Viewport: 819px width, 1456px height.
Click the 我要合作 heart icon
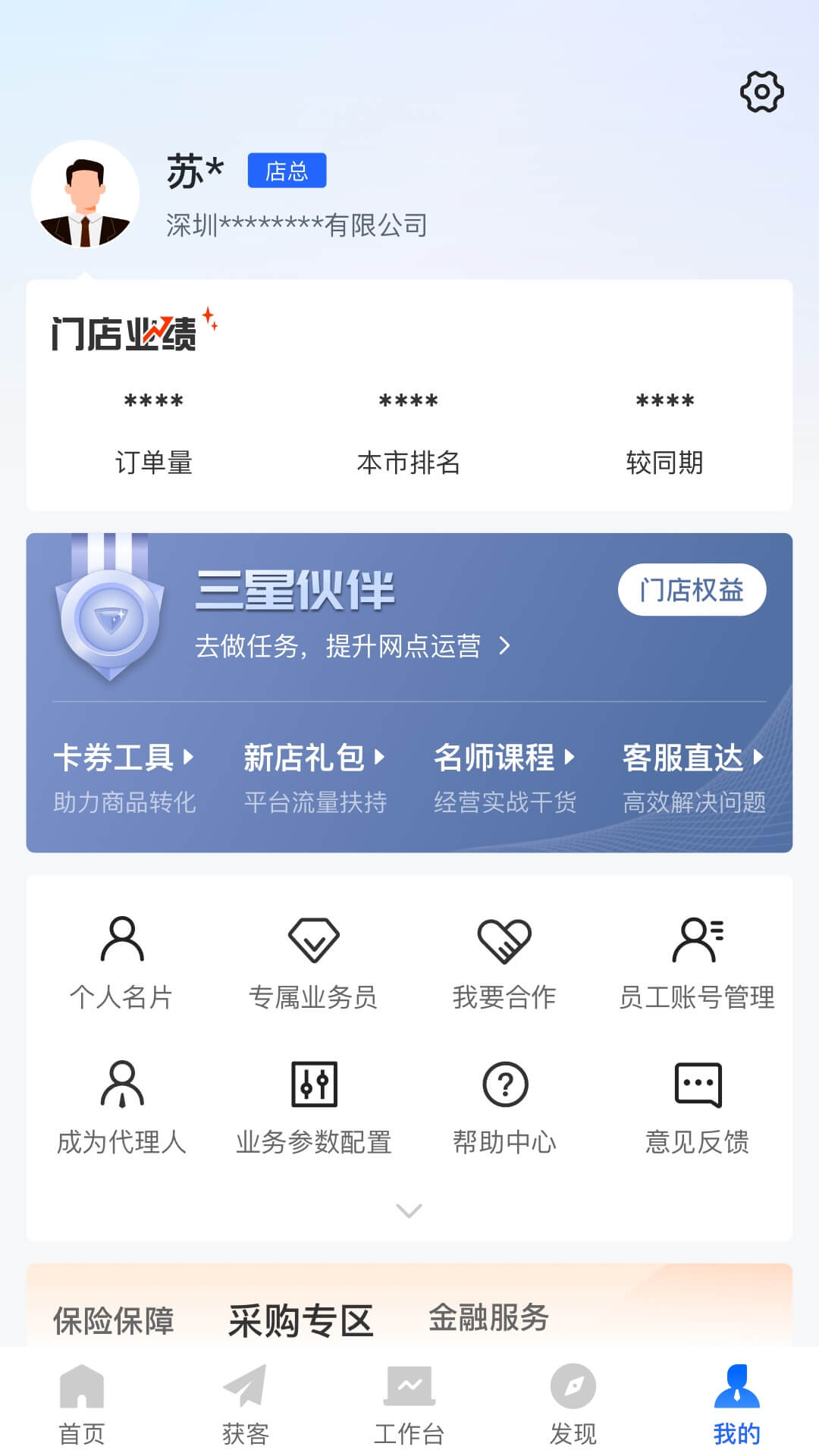(x=504, y=940)
